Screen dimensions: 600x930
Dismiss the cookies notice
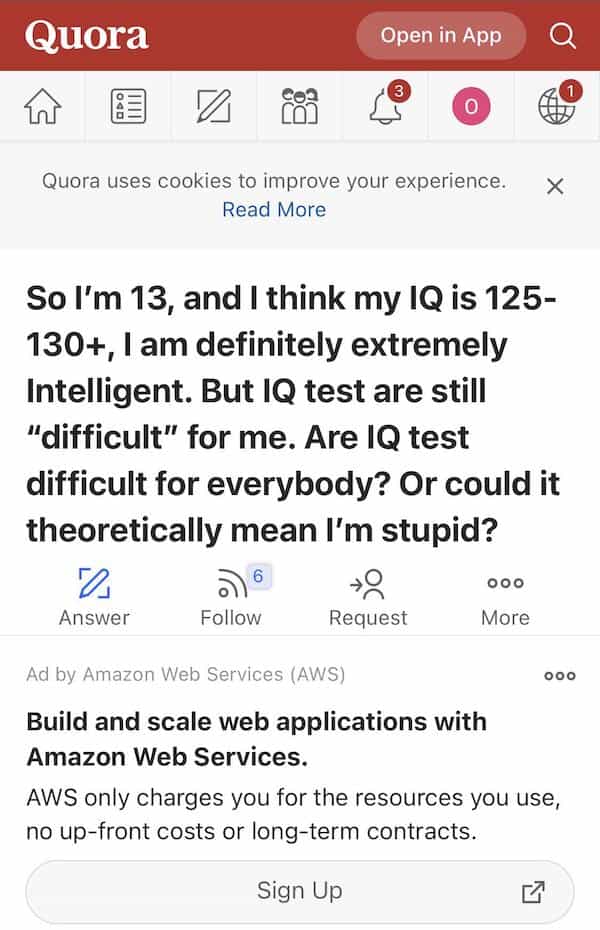[x=556, y=185]
